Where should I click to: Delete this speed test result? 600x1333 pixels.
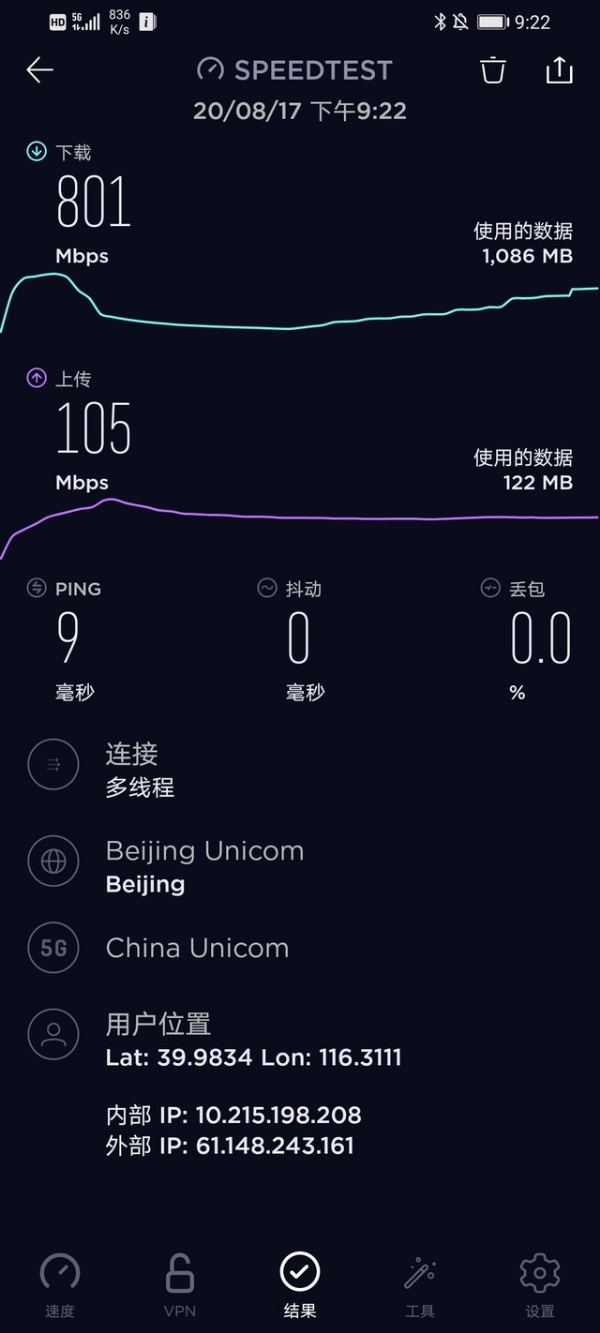tap(493, 70)
